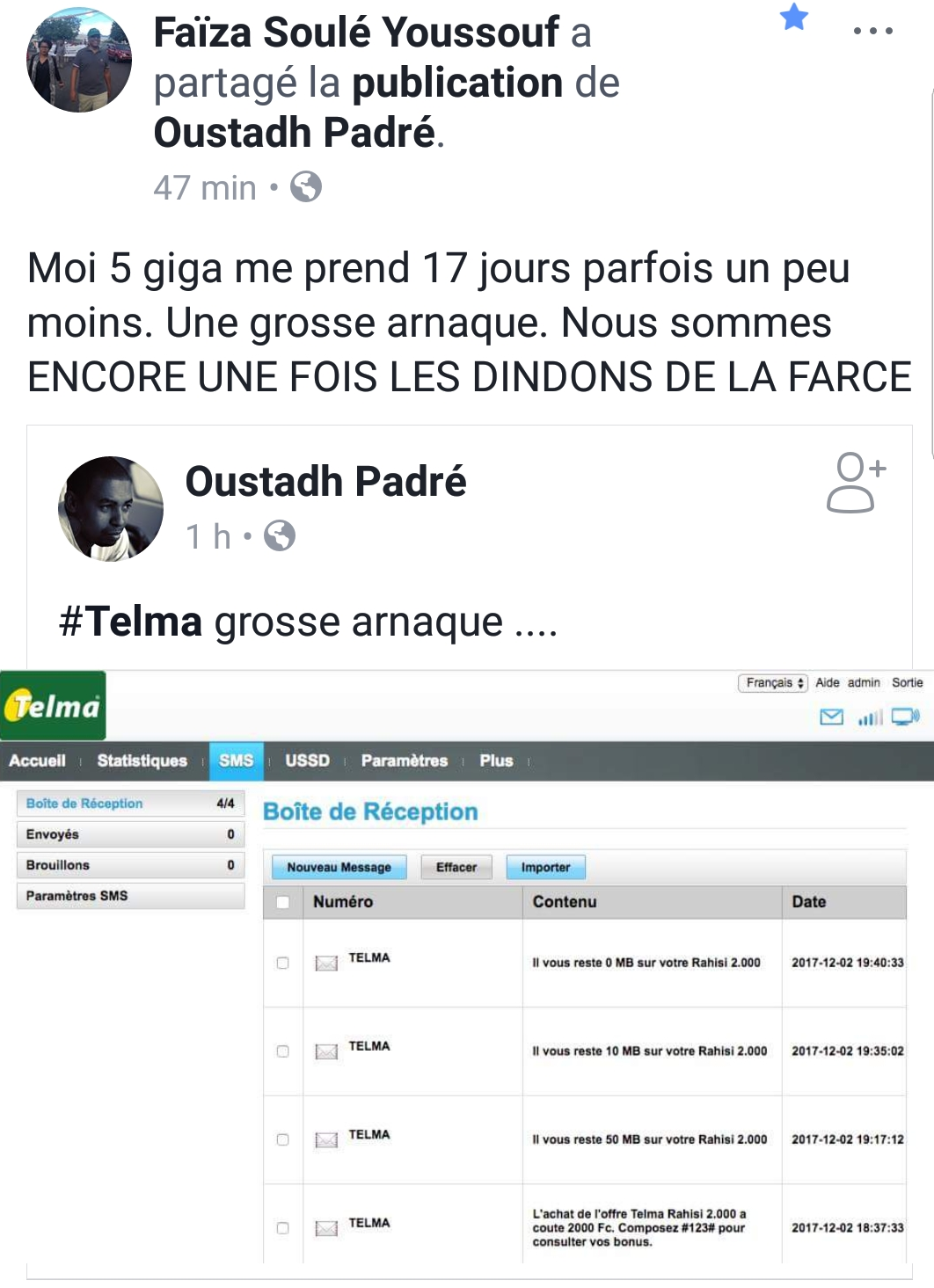Image resolution: width=934 pixels, height=1288 pixels.
Task: Open Faïza Soulé Youssouf's profile name link
Action: coord(356,33)
